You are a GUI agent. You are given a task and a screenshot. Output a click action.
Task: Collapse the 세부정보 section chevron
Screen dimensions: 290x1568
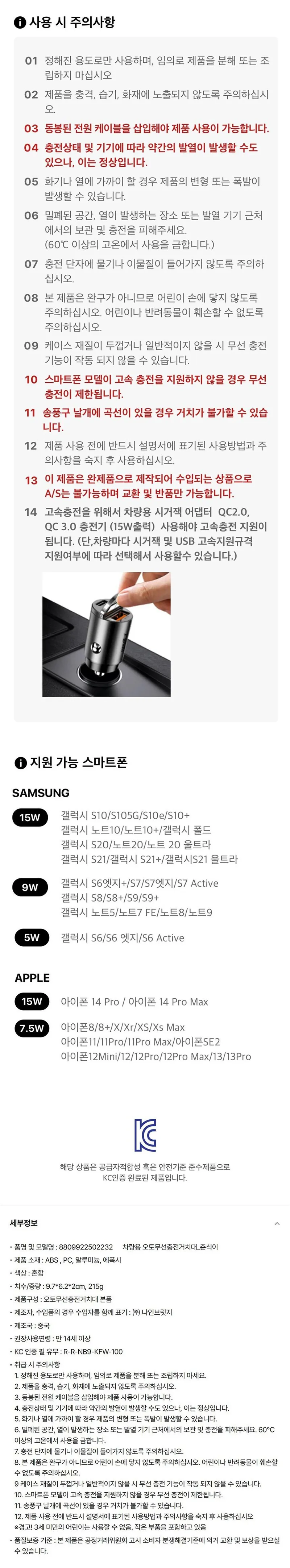pos(277,1223)
